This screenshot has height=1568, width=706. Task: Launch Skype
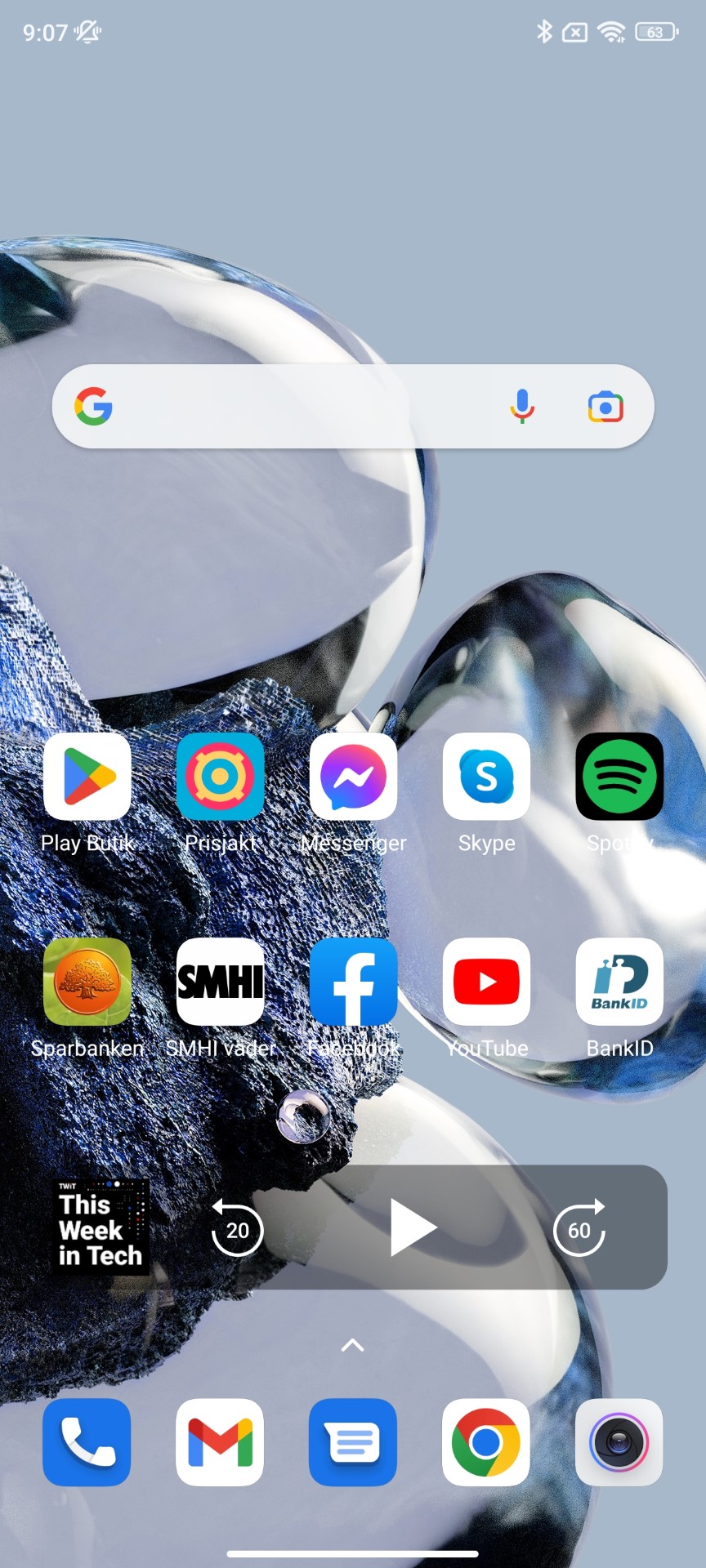pos(487,777)
